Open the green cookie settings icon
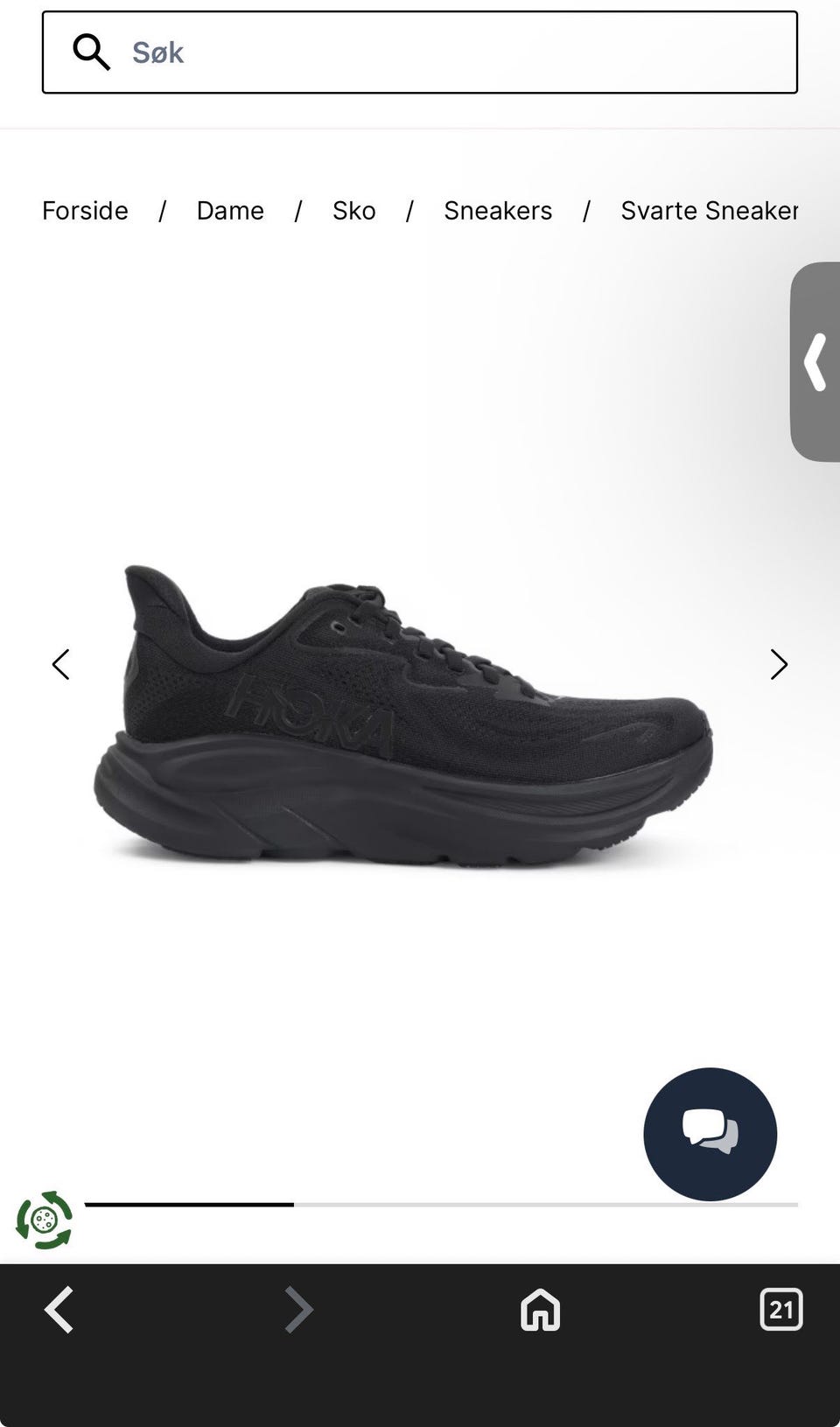Image resolution: width=840 pixels, height=1427 pixels. (x=44, y=1220)
